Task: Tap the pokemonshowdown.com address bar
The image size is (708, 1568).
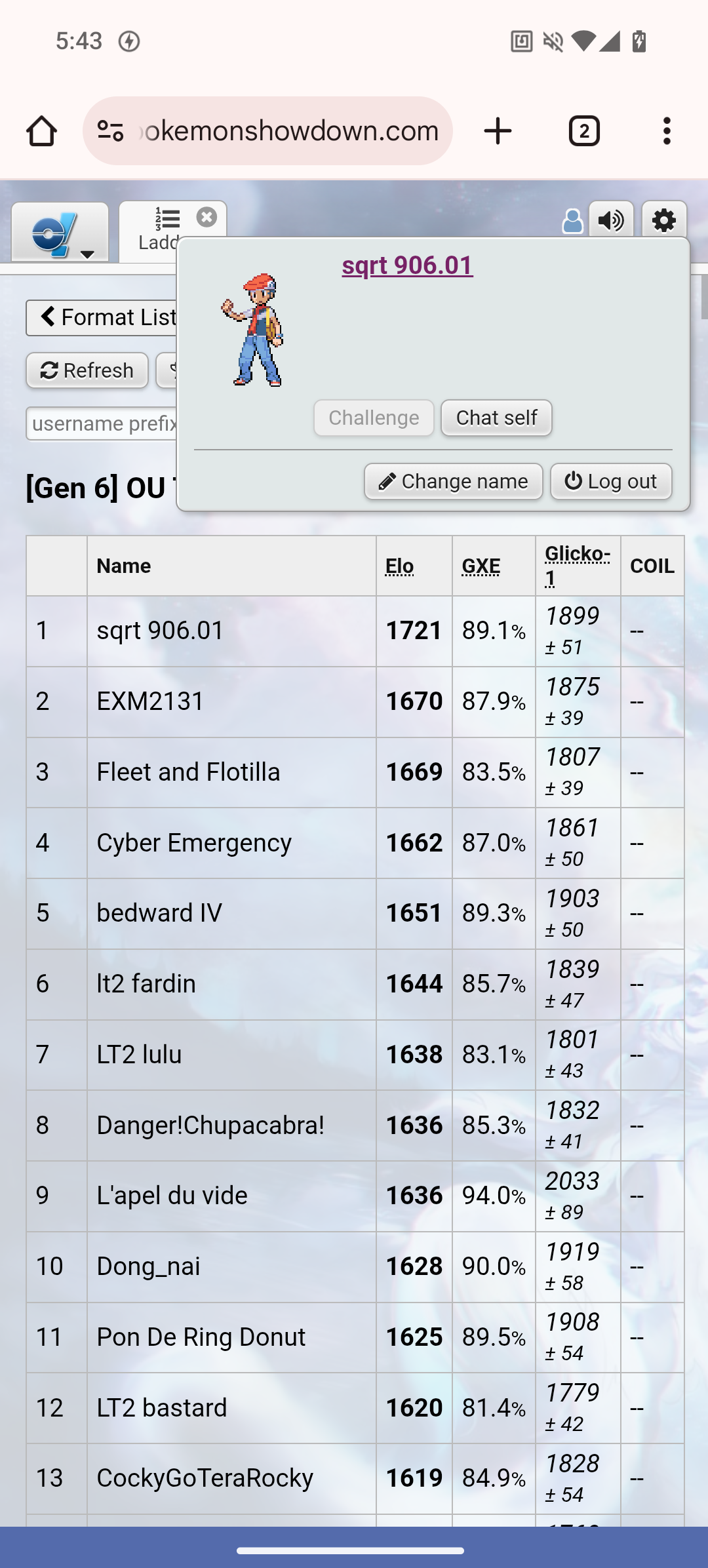Action: [x=288, y=131]
